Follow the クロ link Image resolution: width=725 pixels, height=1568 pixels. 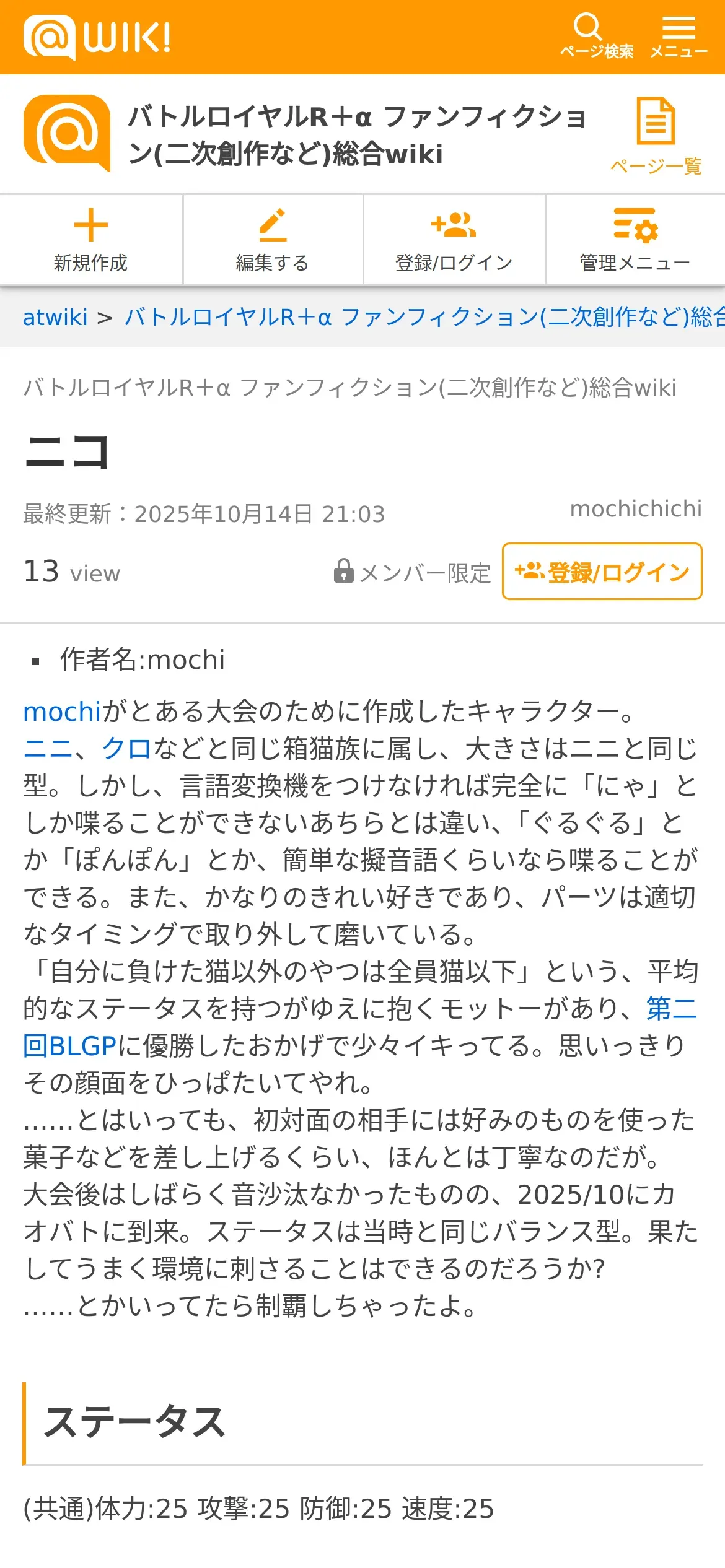pos(126,749)
